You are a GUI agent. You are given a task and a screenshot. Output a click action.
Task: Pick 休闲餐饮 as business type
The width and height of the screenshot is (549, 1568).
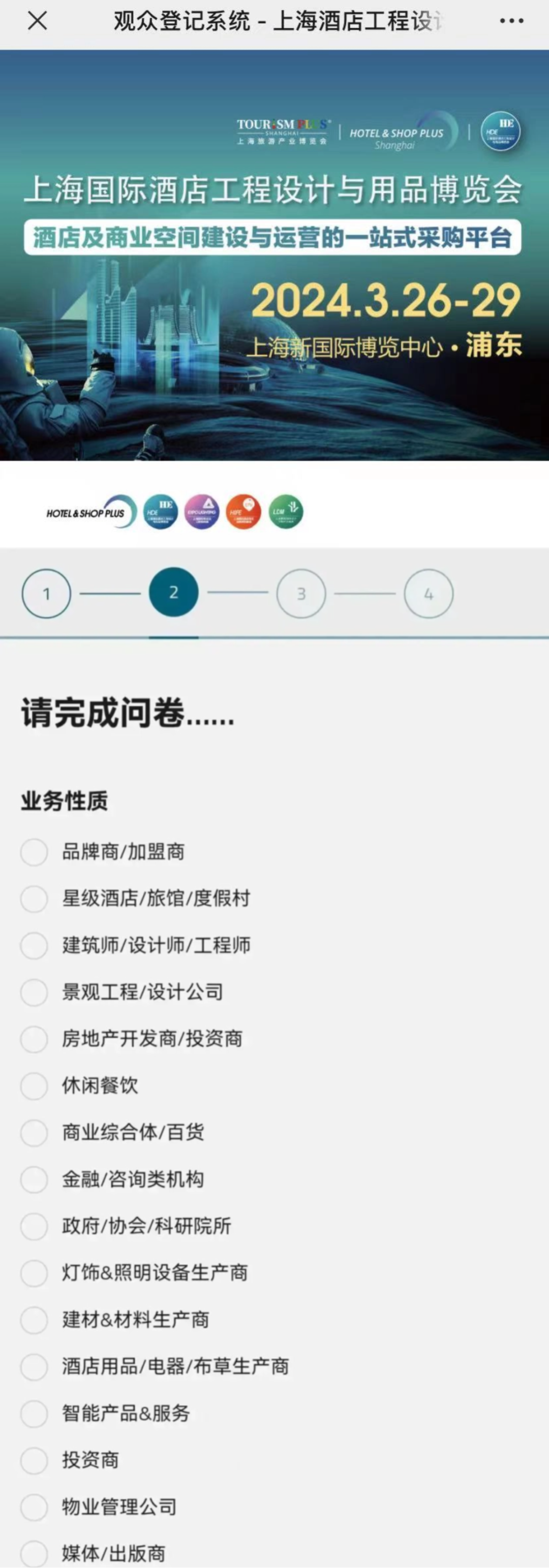[34, 1086]
